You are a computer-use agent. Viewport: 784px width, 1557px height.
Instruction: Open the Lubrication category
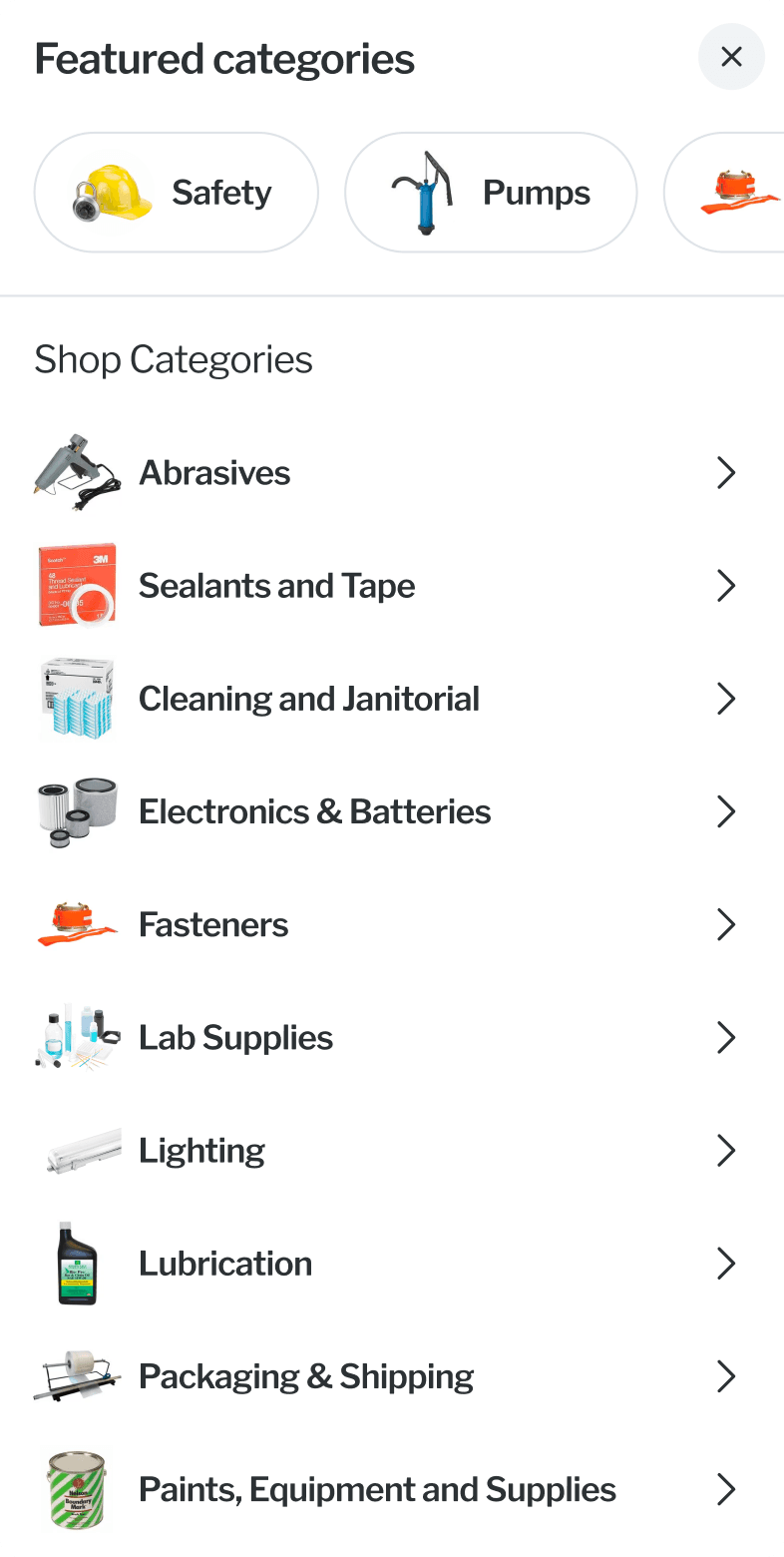(x=225, y=1263)
